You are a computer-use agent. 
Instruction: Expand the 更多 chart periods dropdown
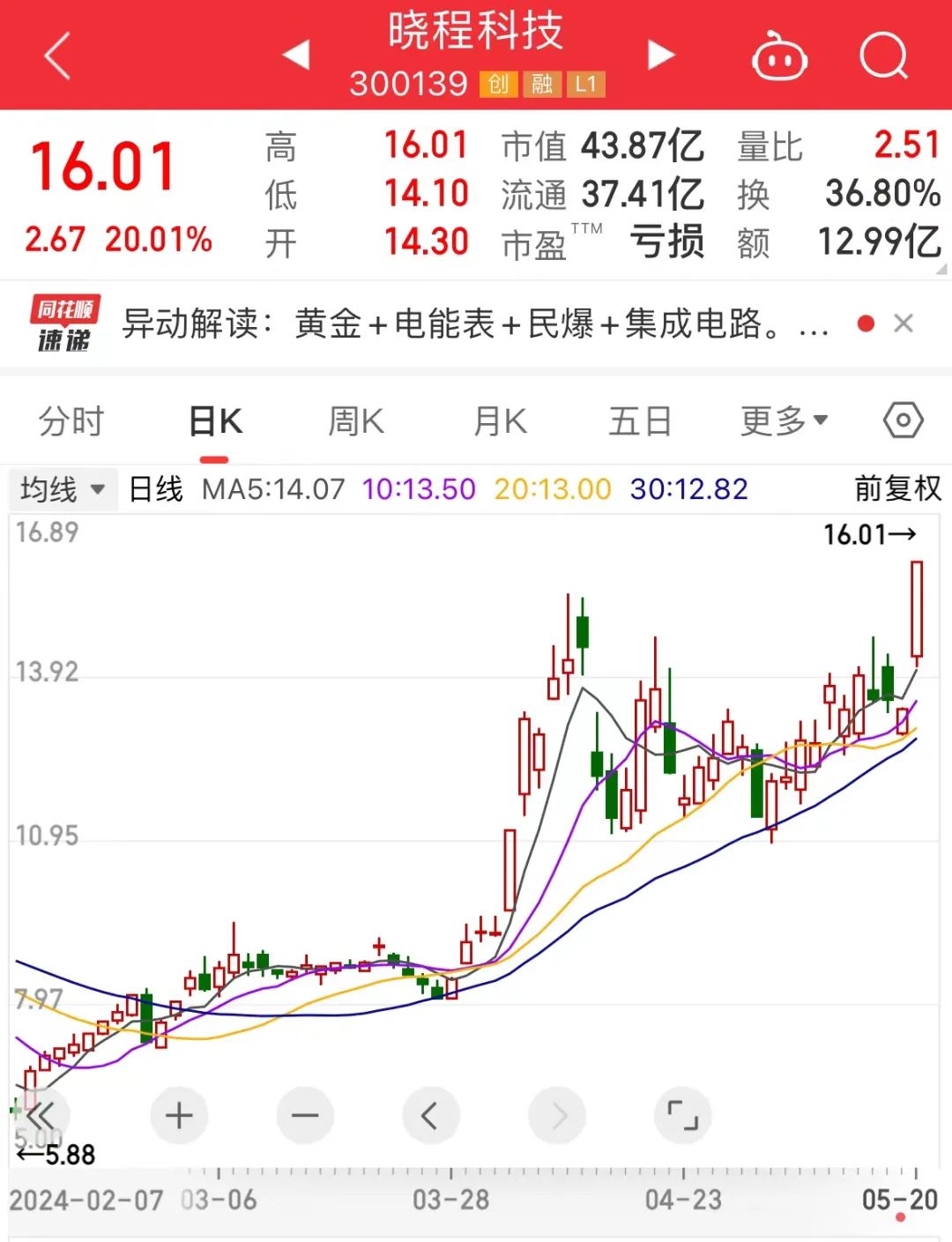point(784,421)
